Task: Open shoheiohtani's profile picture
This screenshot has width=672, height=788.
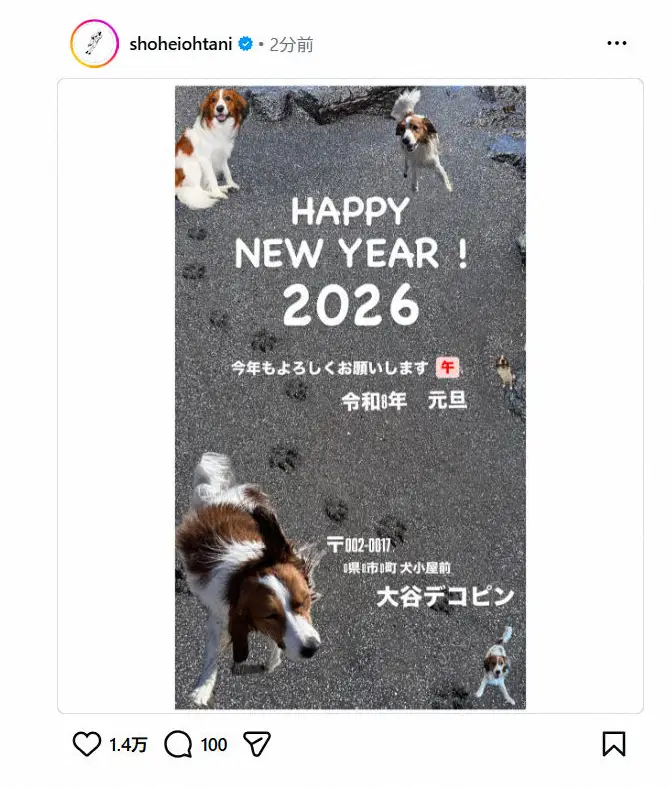Action: (95, 44)
